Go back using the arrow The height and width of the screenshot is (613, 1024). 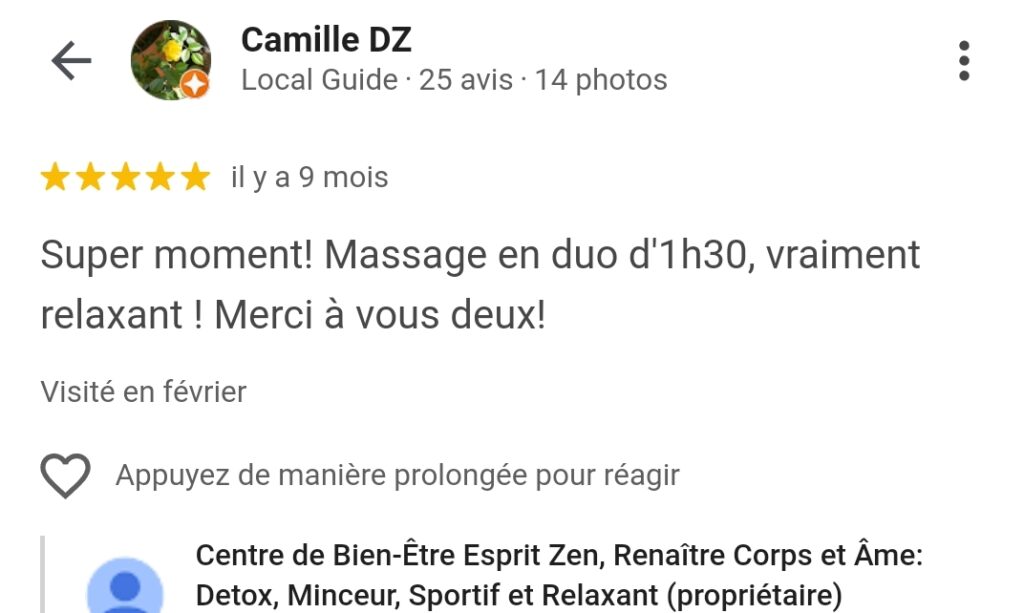(71, 61)
